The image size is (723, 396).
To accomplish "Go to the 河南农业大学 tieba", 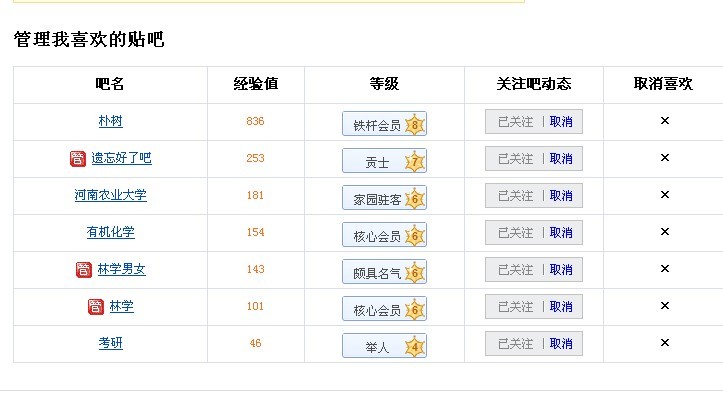I will [111, 195].
